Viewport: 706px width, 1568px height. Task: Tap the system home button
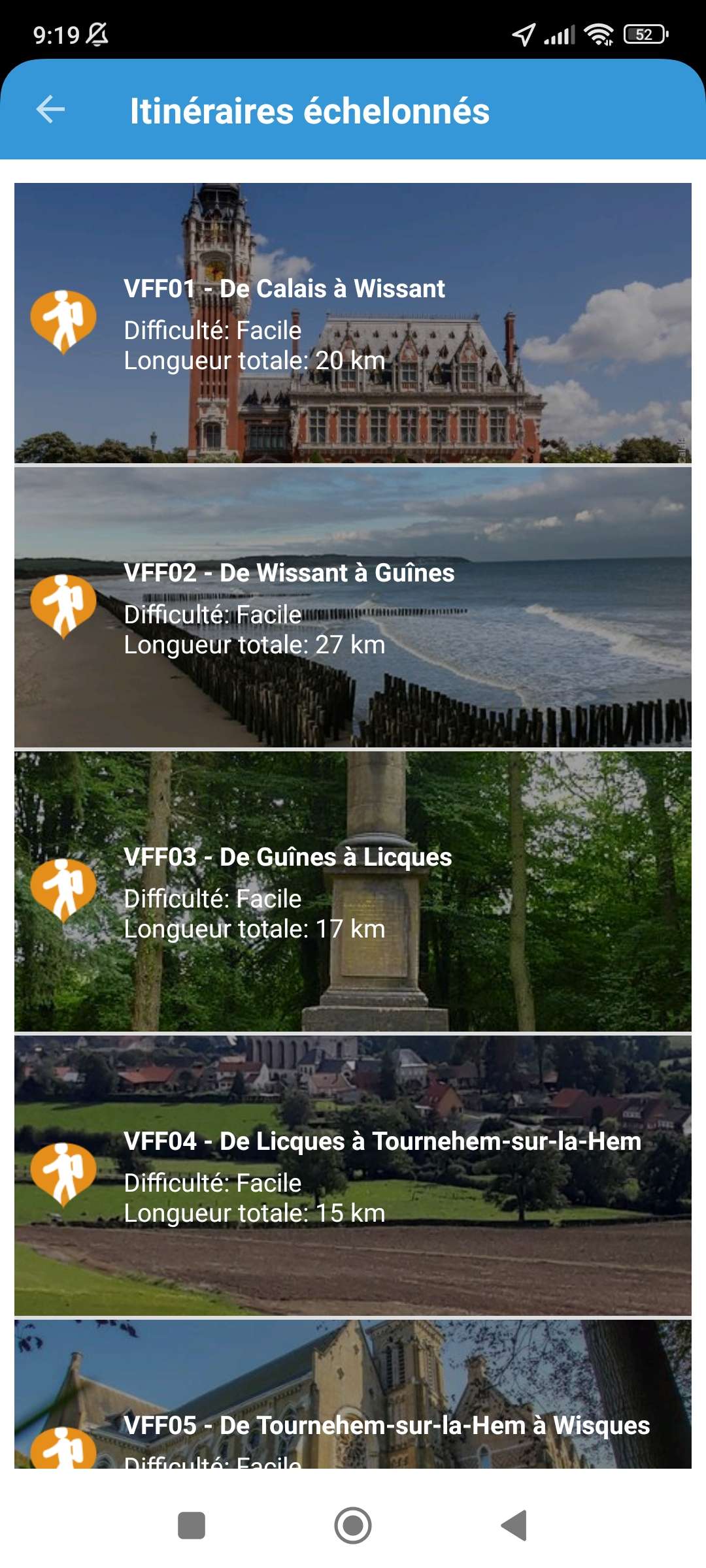tap(353, 1526)
